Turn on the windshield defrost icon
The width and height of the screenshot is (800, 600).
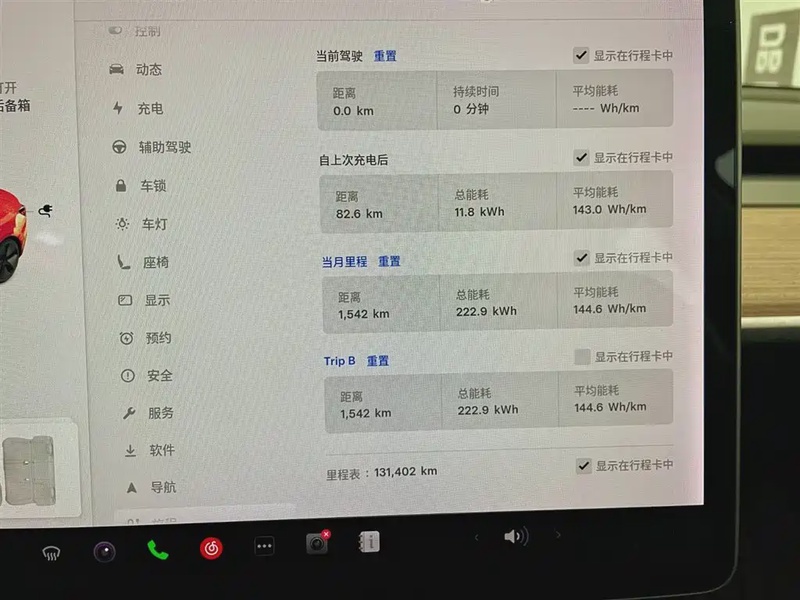click(51, 551)
